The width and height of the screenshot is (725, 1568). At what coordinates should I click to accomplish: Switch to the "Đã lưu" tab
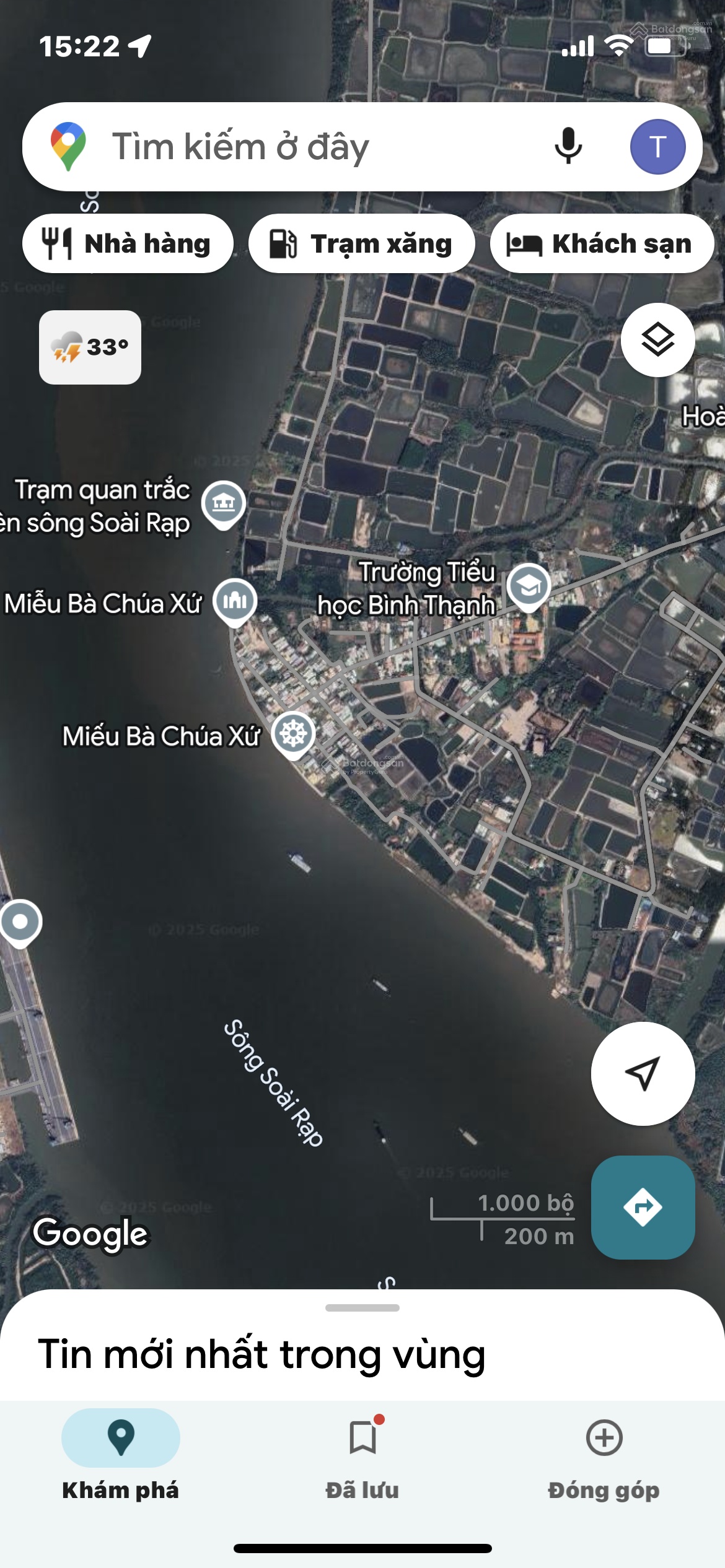362,1455
